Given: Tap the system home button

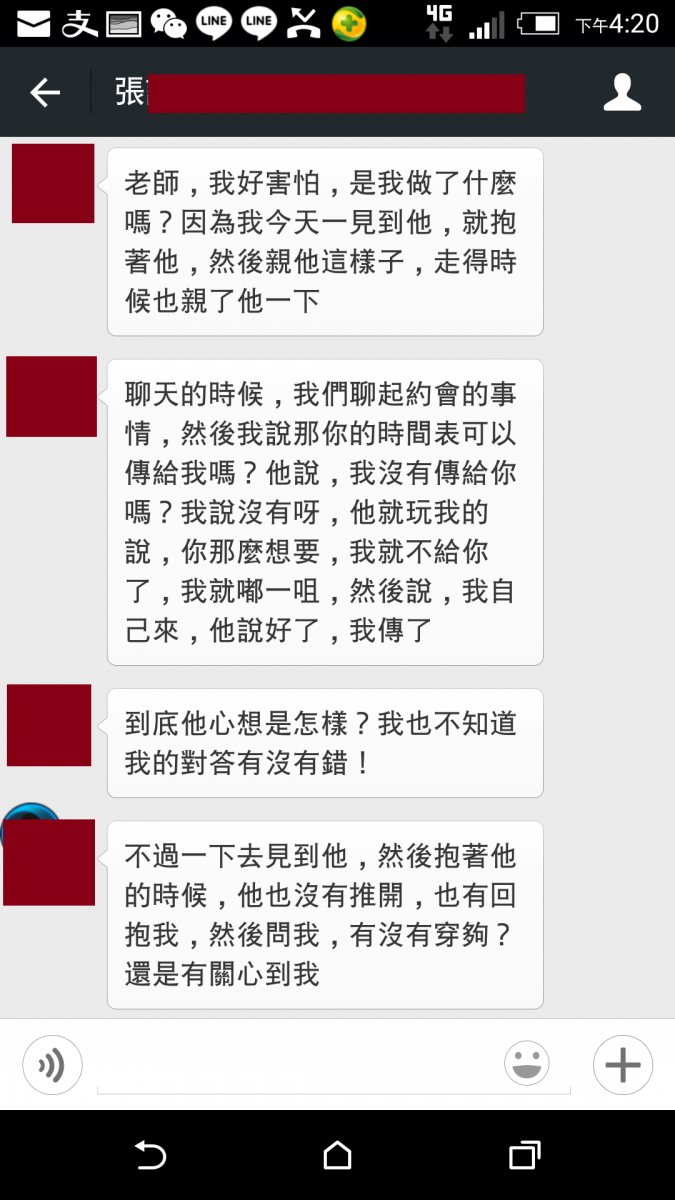Looking at the screenshot, I should click(338, 1156).
